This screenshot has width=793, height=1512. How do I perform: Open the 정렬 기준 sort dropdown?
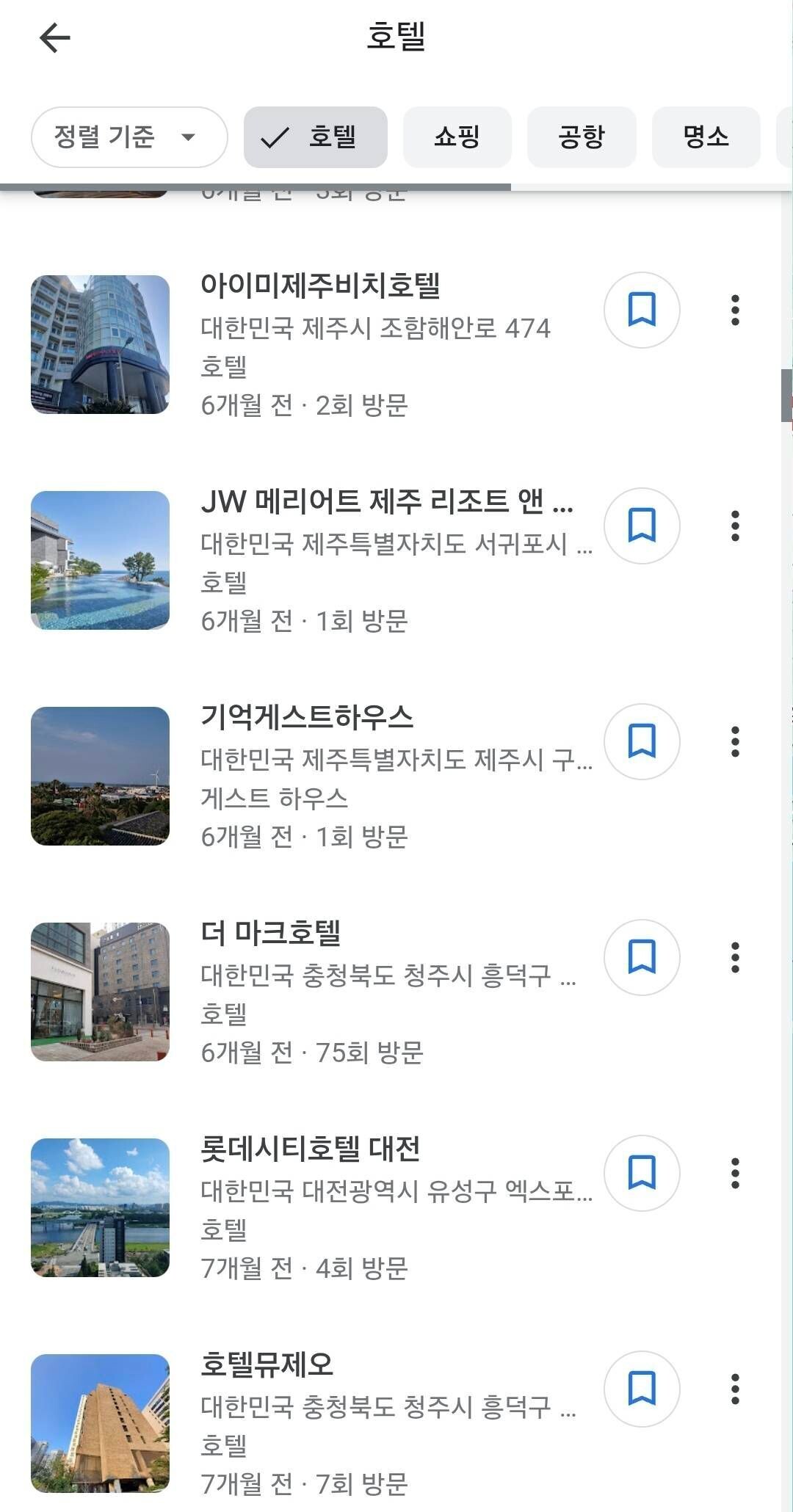(x=128, y=137)
